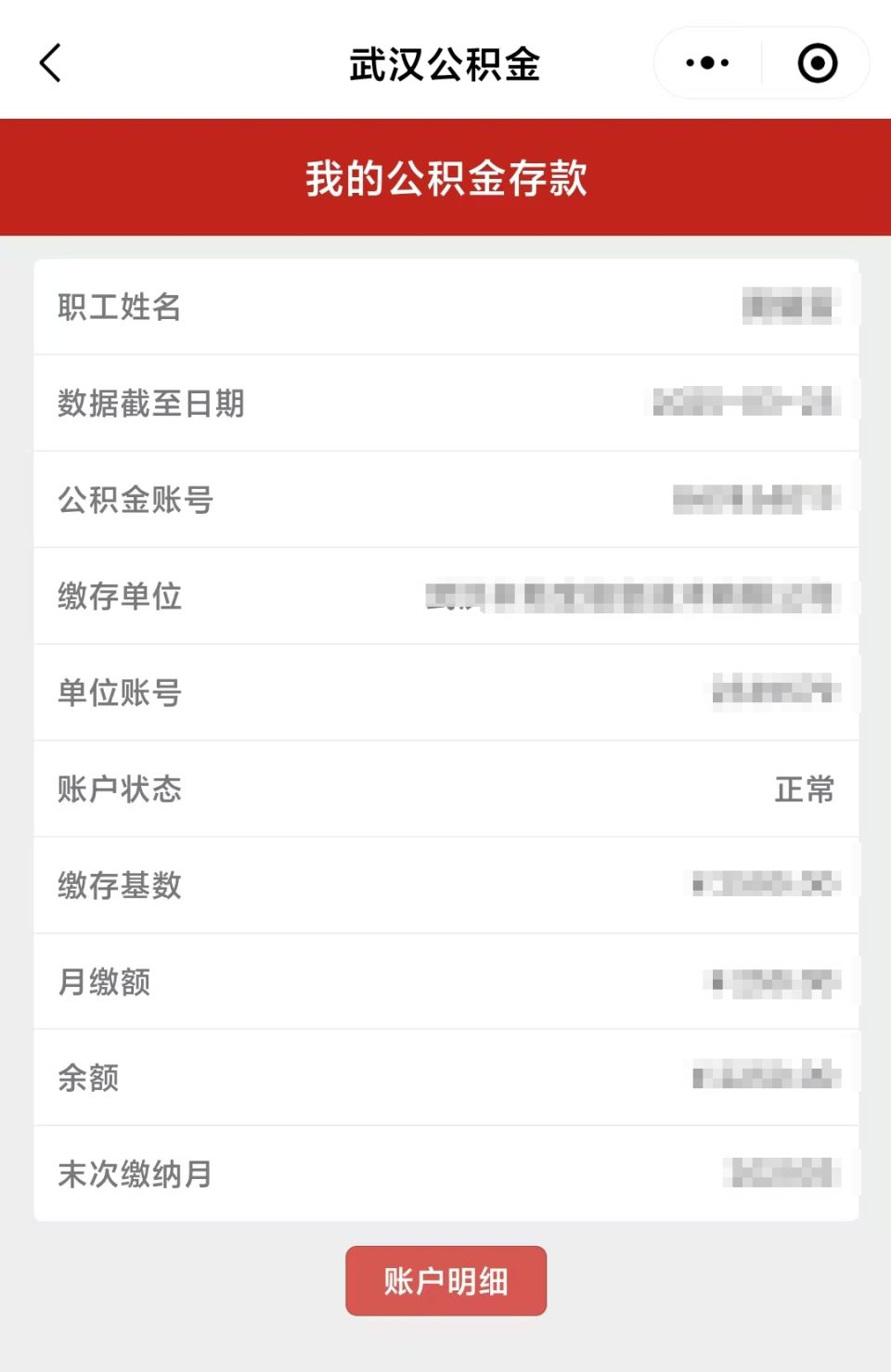Image resolution: width=891 pixels, height=1372 pixels.
Task: Tap the target-style exit icon on top right
Action: [815, 63]
